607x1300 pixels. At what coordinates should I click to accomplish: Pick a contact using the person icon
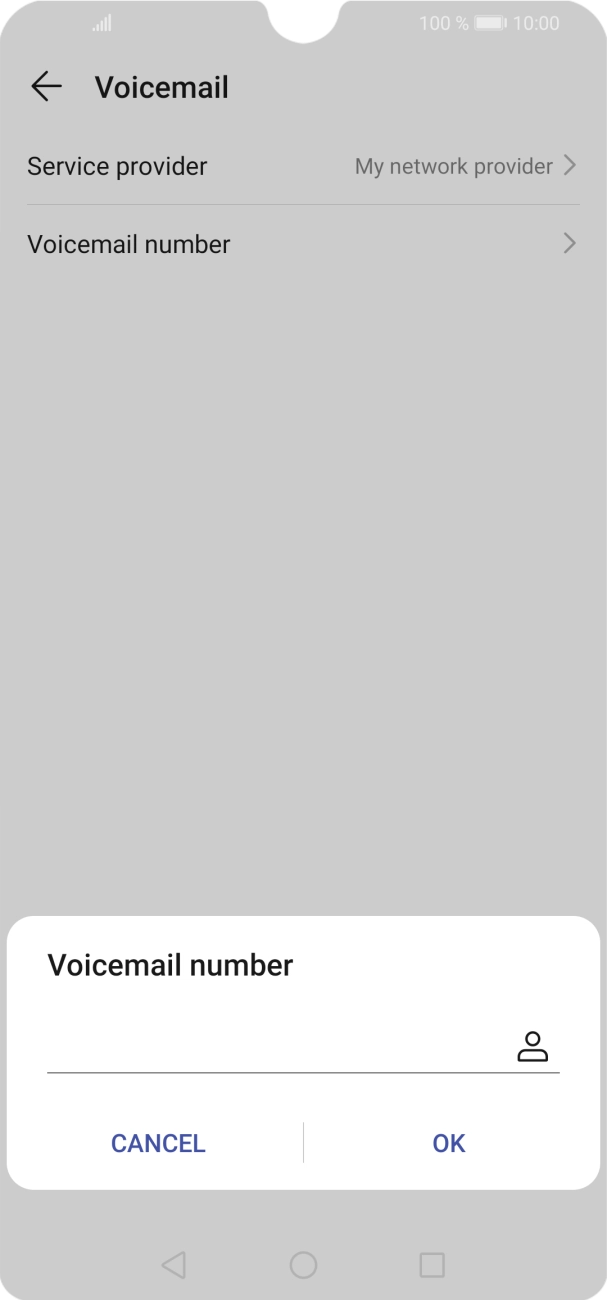click(x=532, y=1047)
